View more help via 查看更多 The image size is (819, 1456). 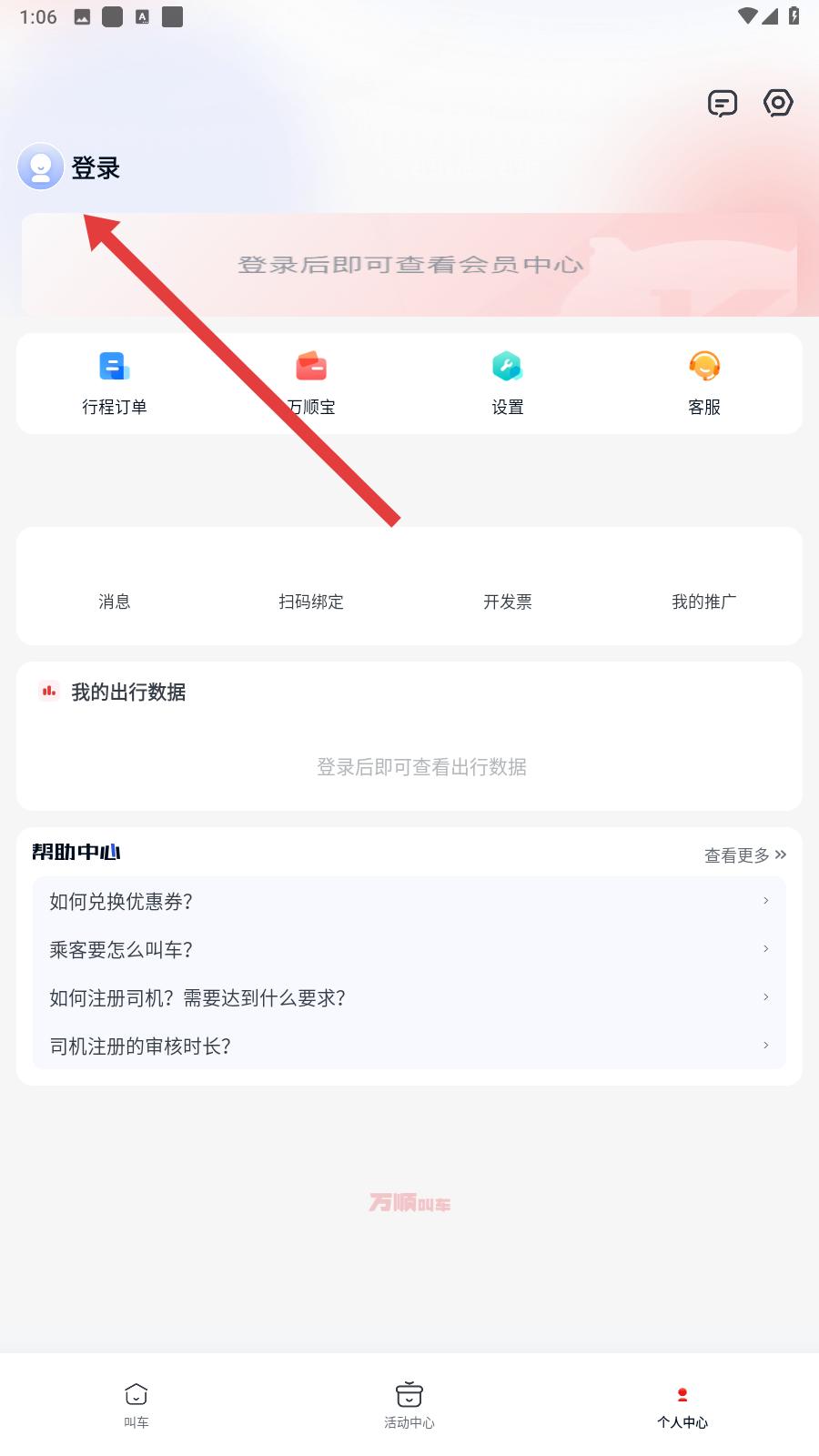(x=744, y=855)
